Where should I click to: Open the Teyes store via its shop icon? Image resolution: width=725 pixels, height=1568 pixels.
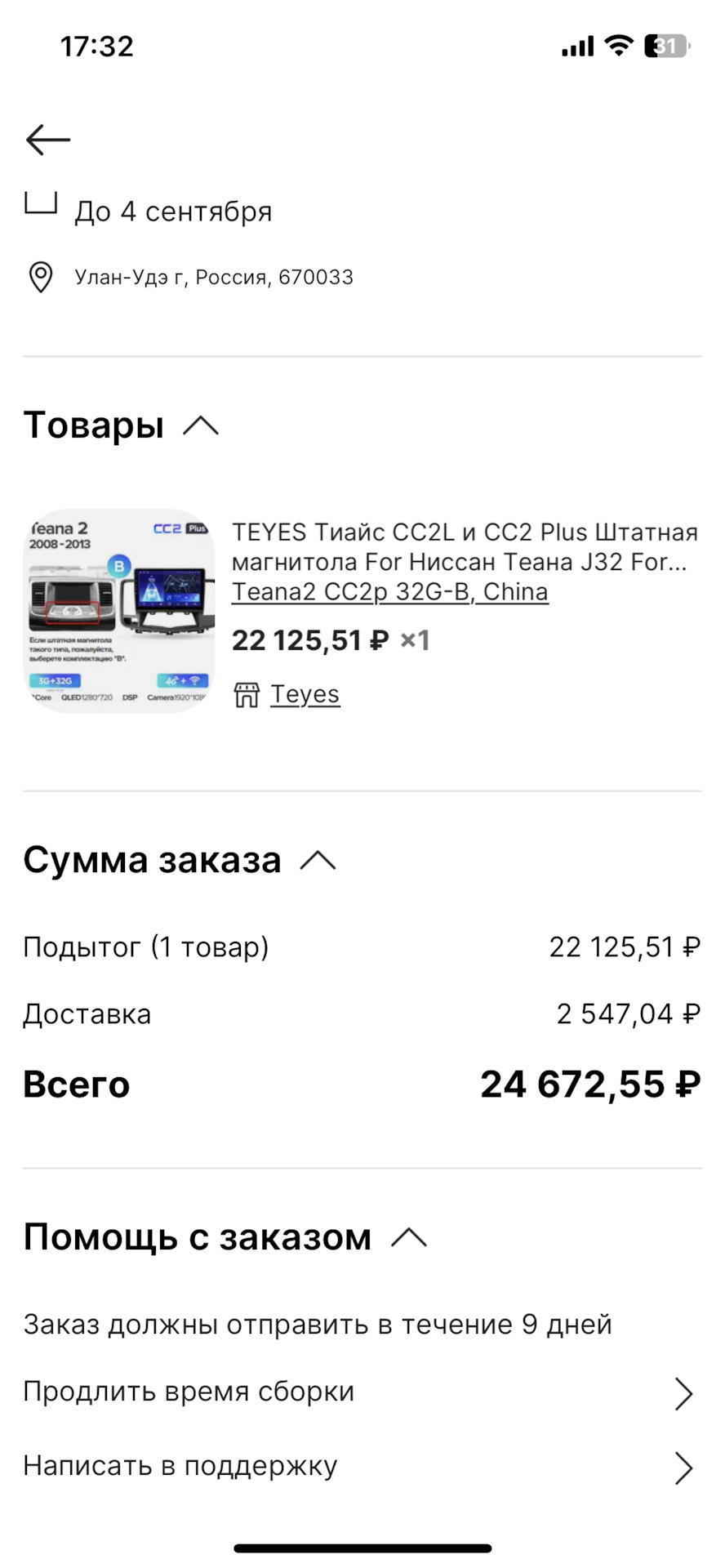tap(247, 693)
